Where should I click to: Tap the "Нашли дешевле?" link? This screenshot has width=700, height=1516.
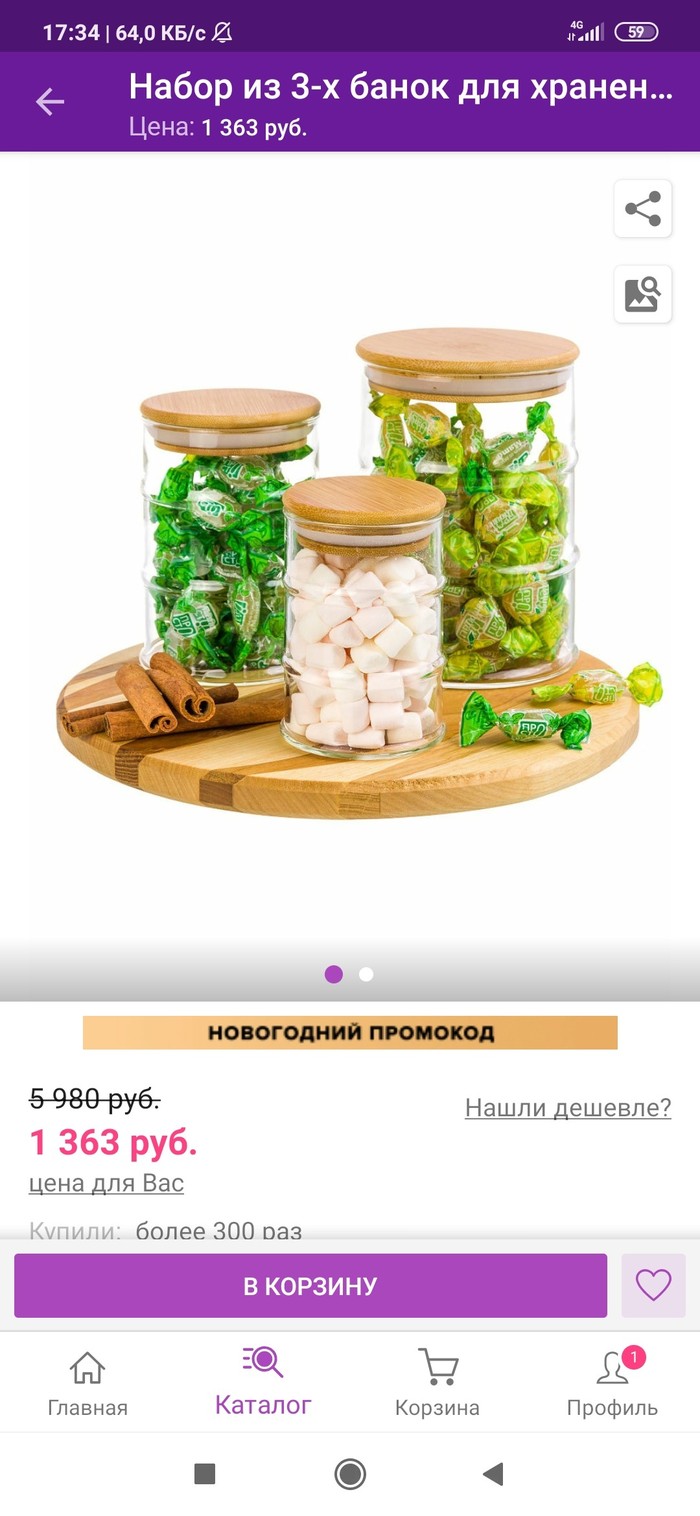(568, 1107)
